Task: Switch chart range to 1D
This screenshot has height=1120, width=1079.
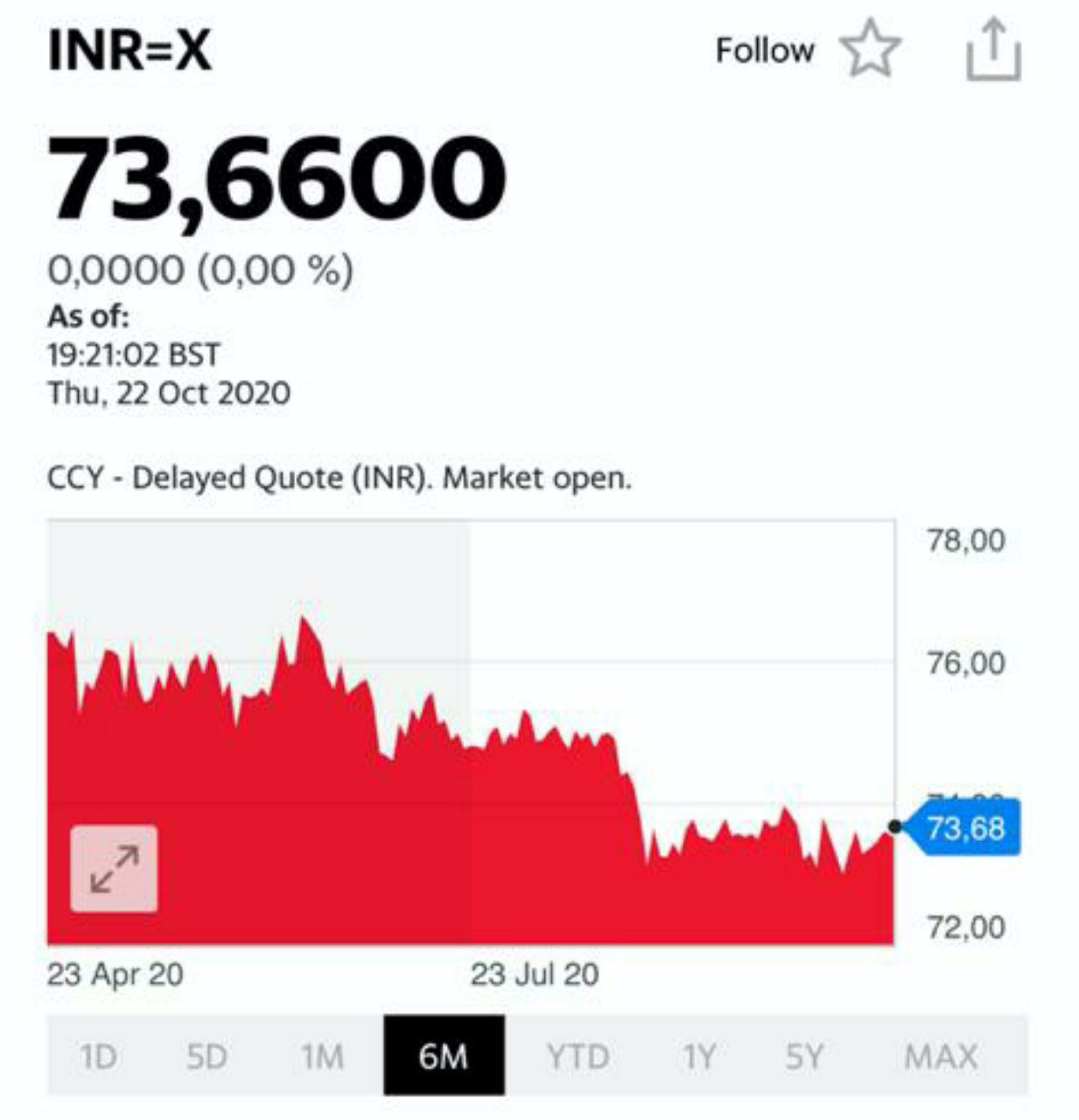Action: pos(98,1056)
